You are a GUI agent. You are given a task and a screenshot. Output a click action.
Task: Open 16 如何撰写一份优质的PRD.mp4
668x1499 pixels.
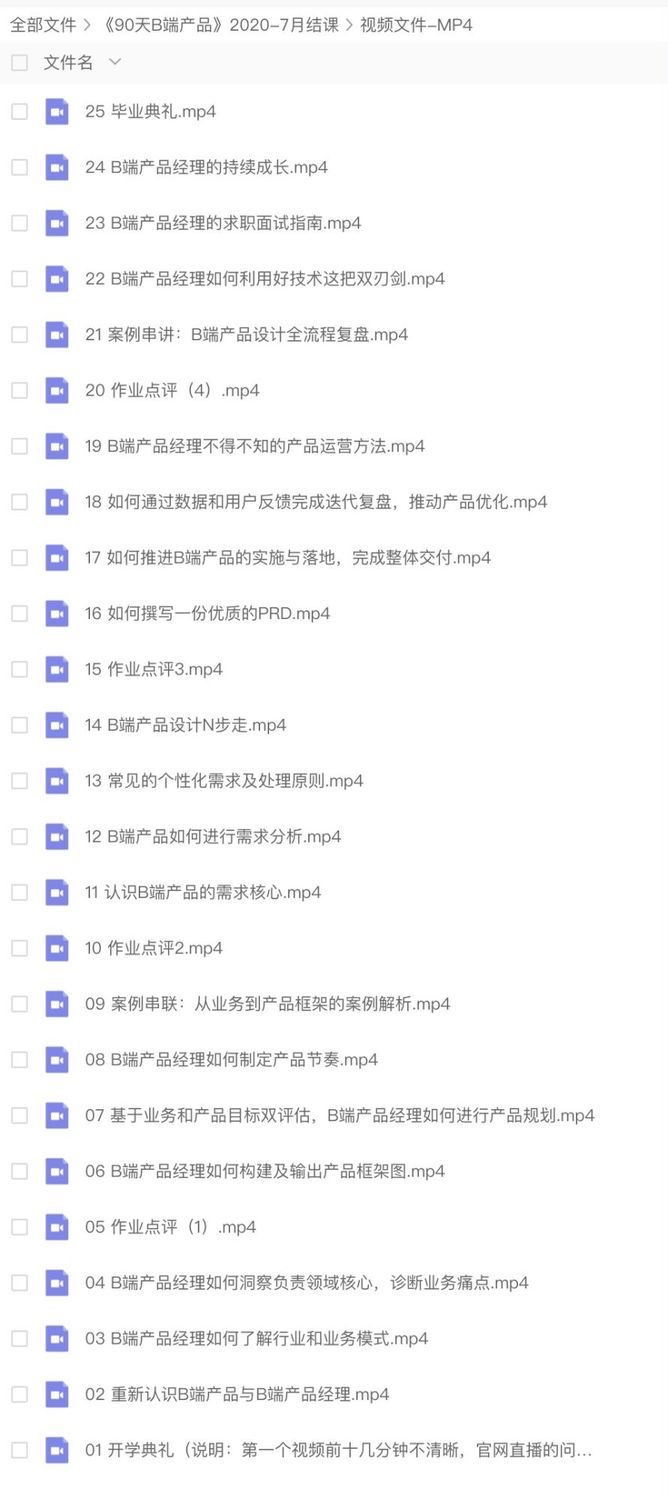(x=207, y=614)
